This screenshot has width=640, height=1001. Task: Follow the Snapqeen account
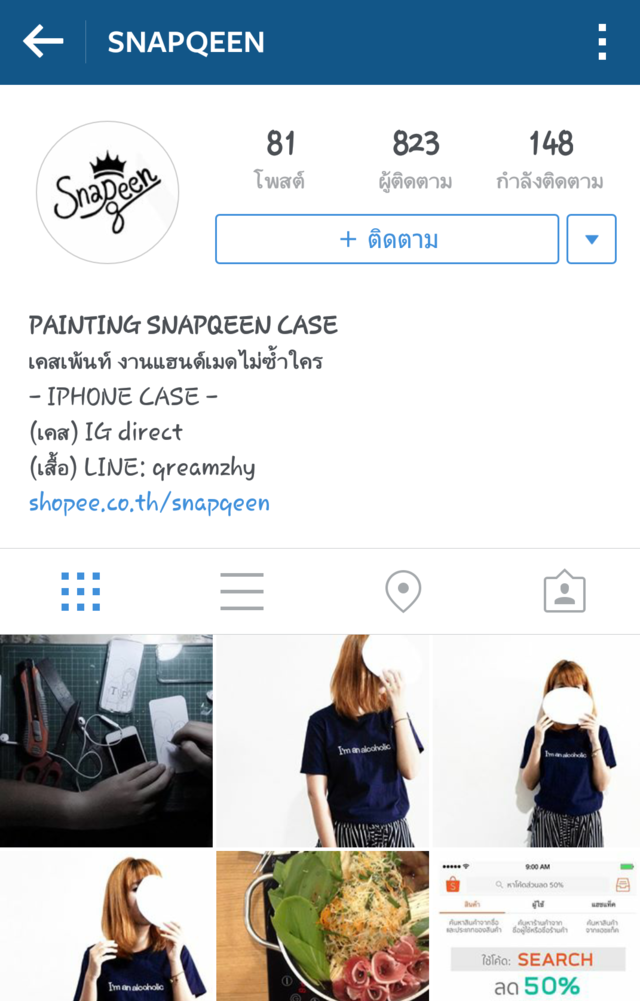coord(387,239)
